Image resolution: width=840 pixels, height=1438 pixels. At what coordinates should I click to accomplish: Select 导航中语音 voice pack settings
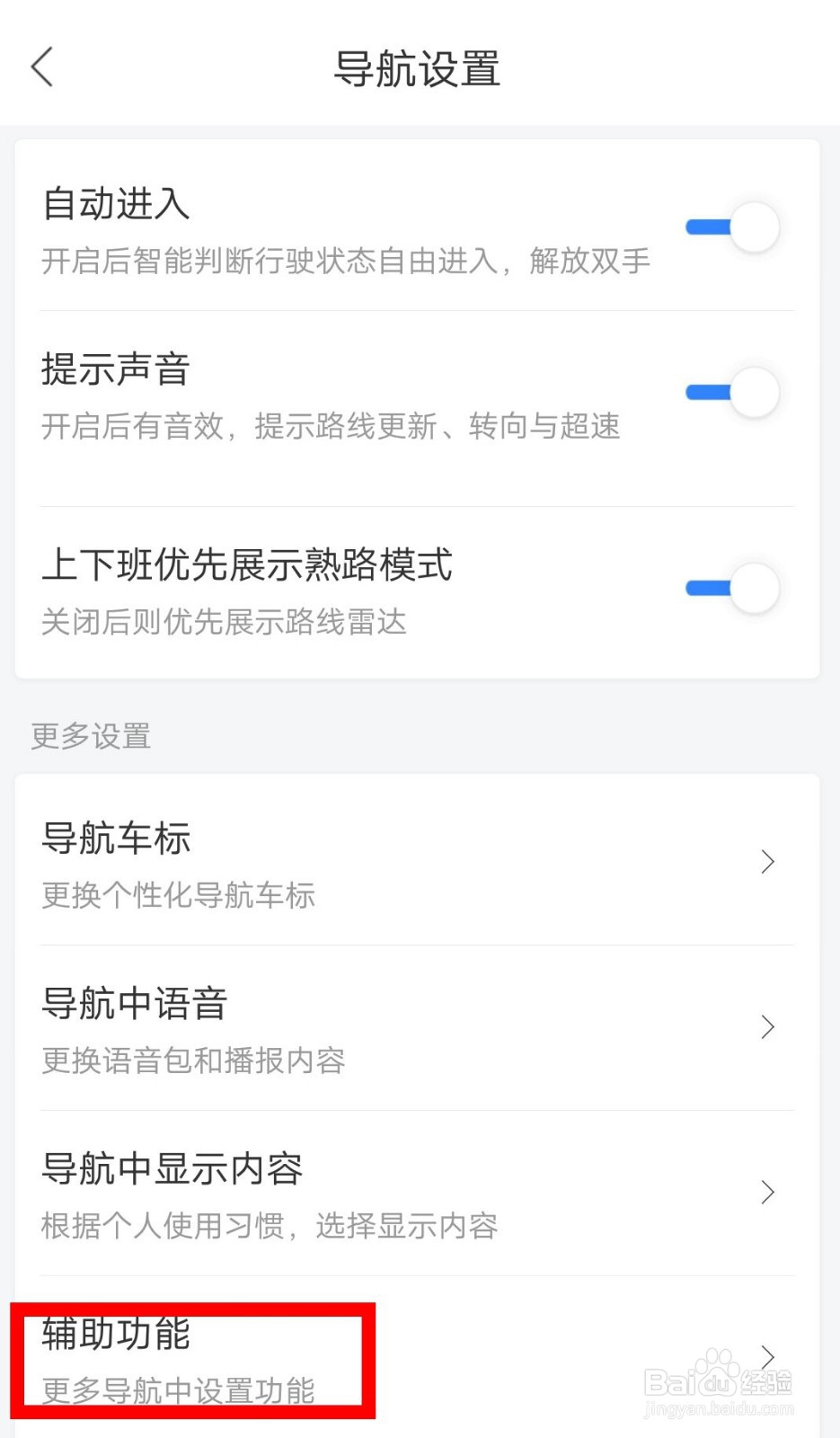point(135,1004)
